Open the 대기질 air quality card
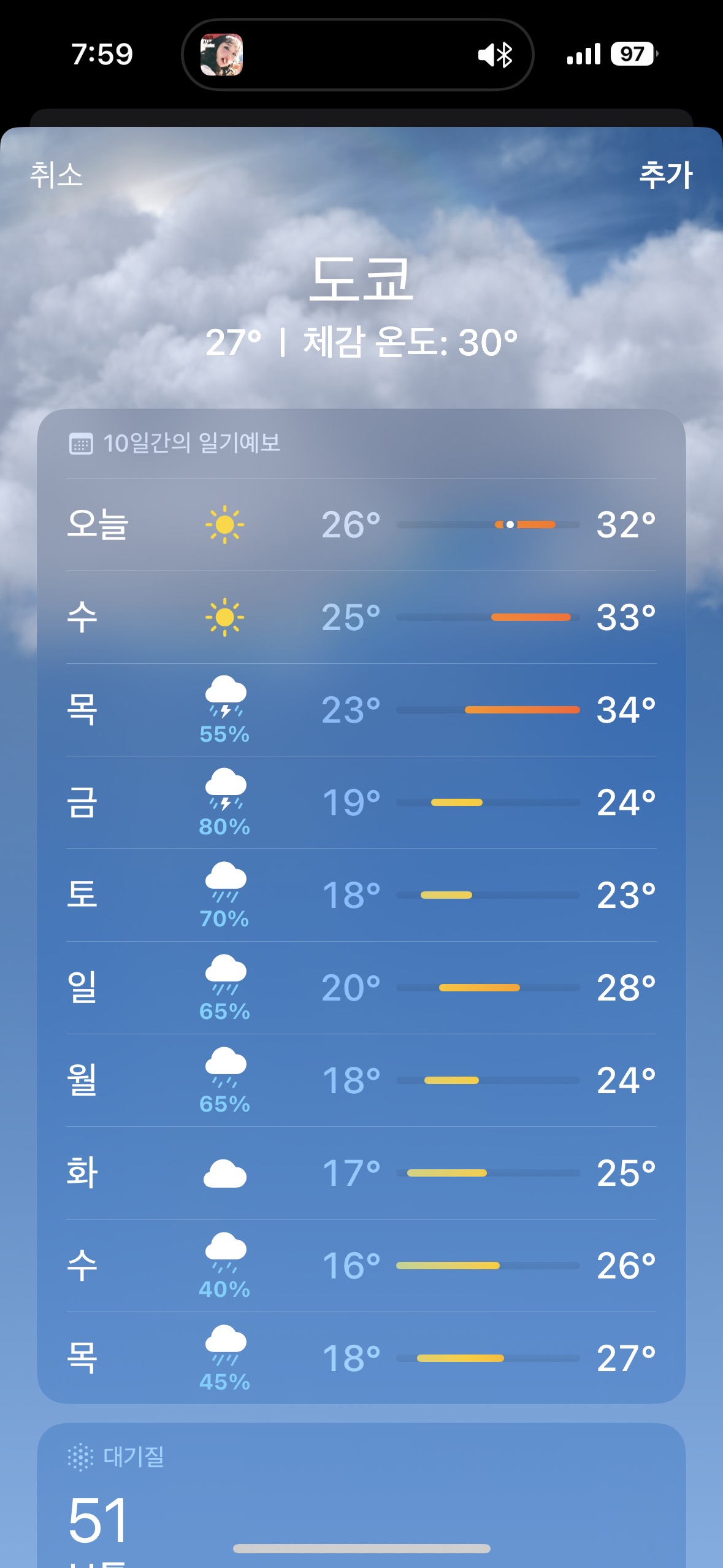The height and width of the screenshot is (1568, 723). (361, 1497)
